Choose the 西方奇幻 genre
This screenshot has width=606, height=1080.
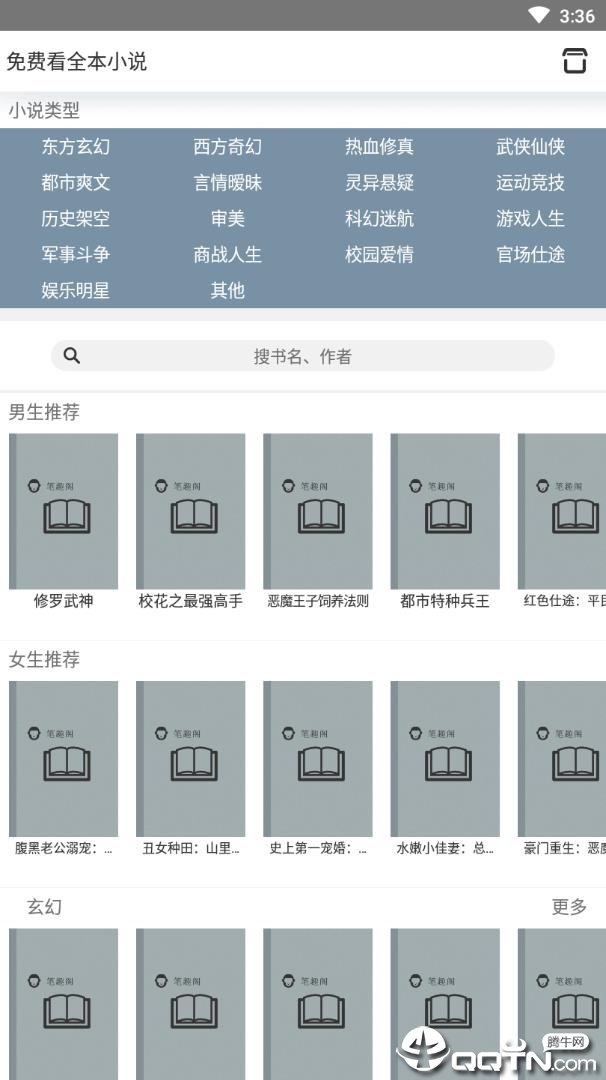(x=227, y=146)
